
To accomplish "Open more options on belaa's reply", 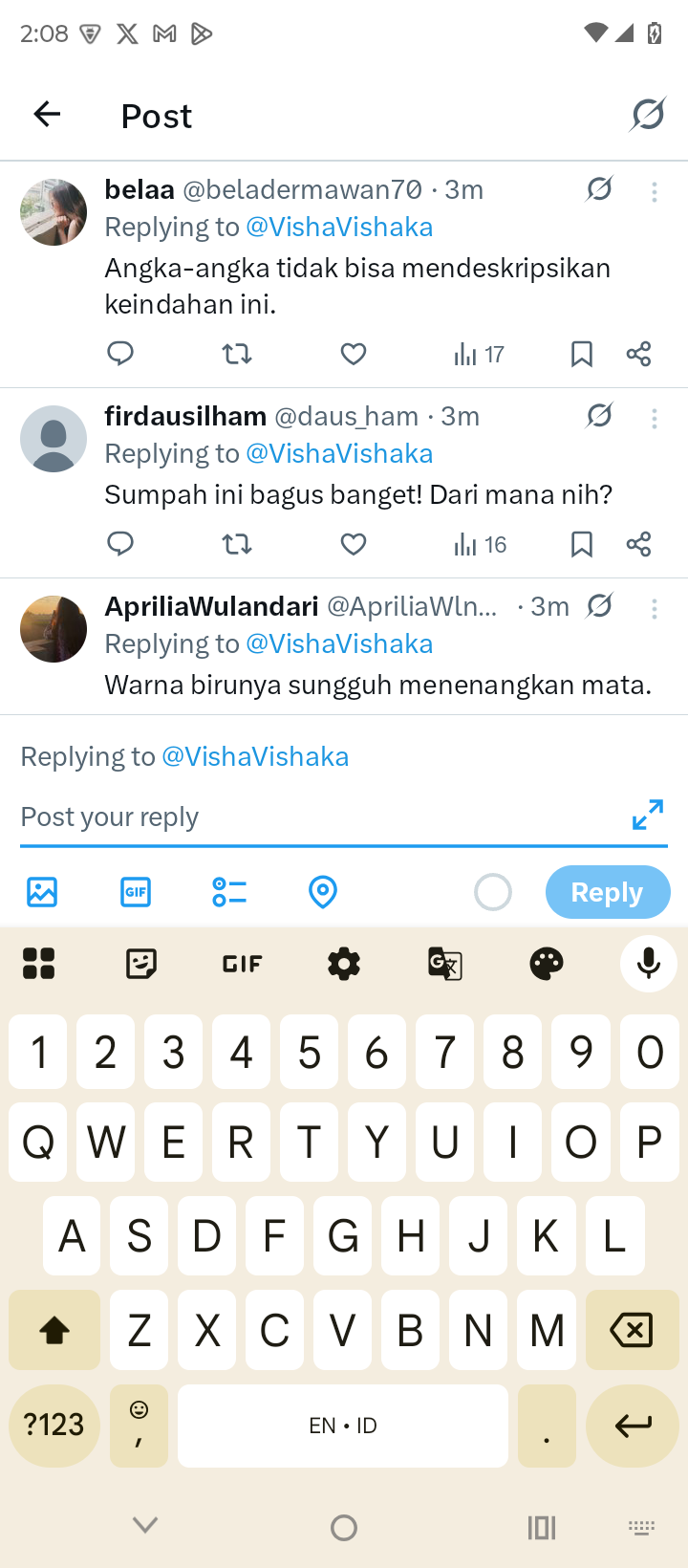I will click(x=655, y=192).
